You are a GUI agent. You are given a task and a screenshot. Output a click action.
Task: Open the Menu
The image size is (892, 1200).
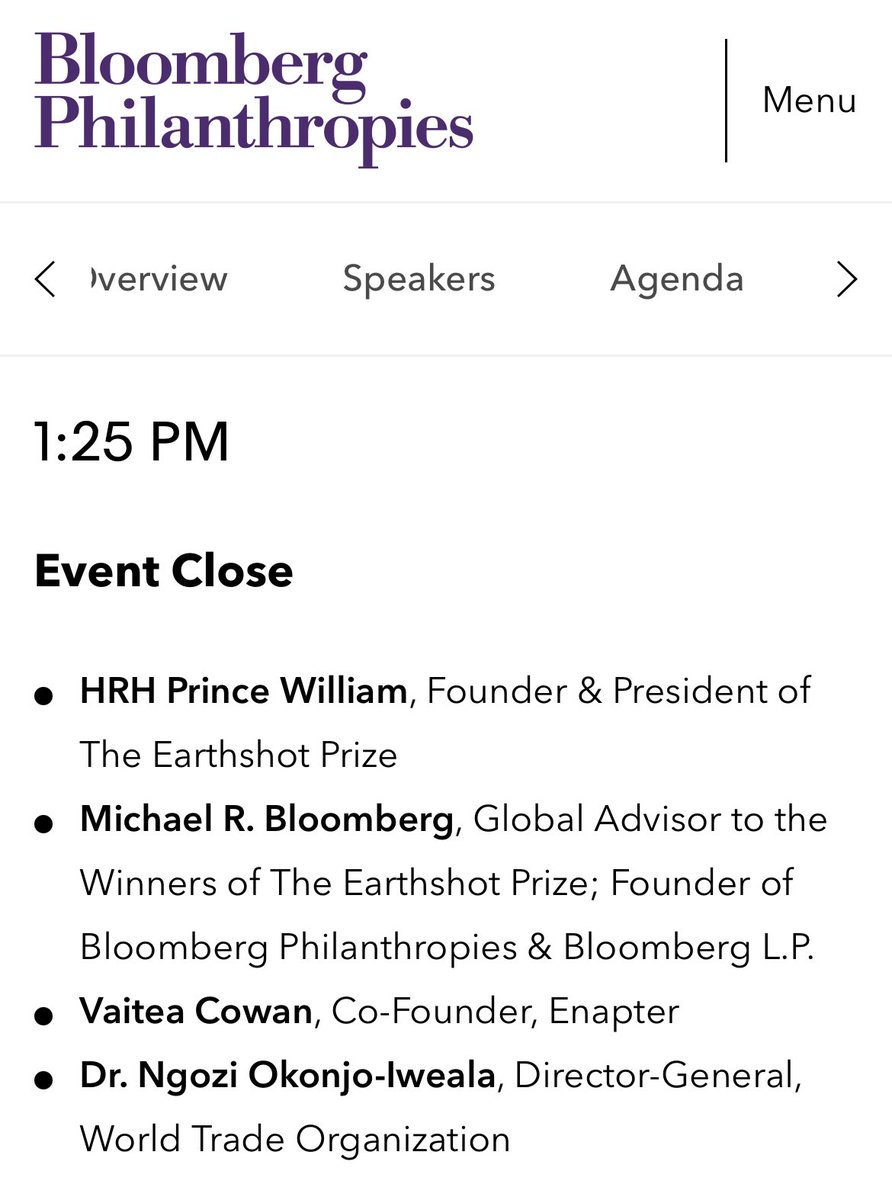809,100
